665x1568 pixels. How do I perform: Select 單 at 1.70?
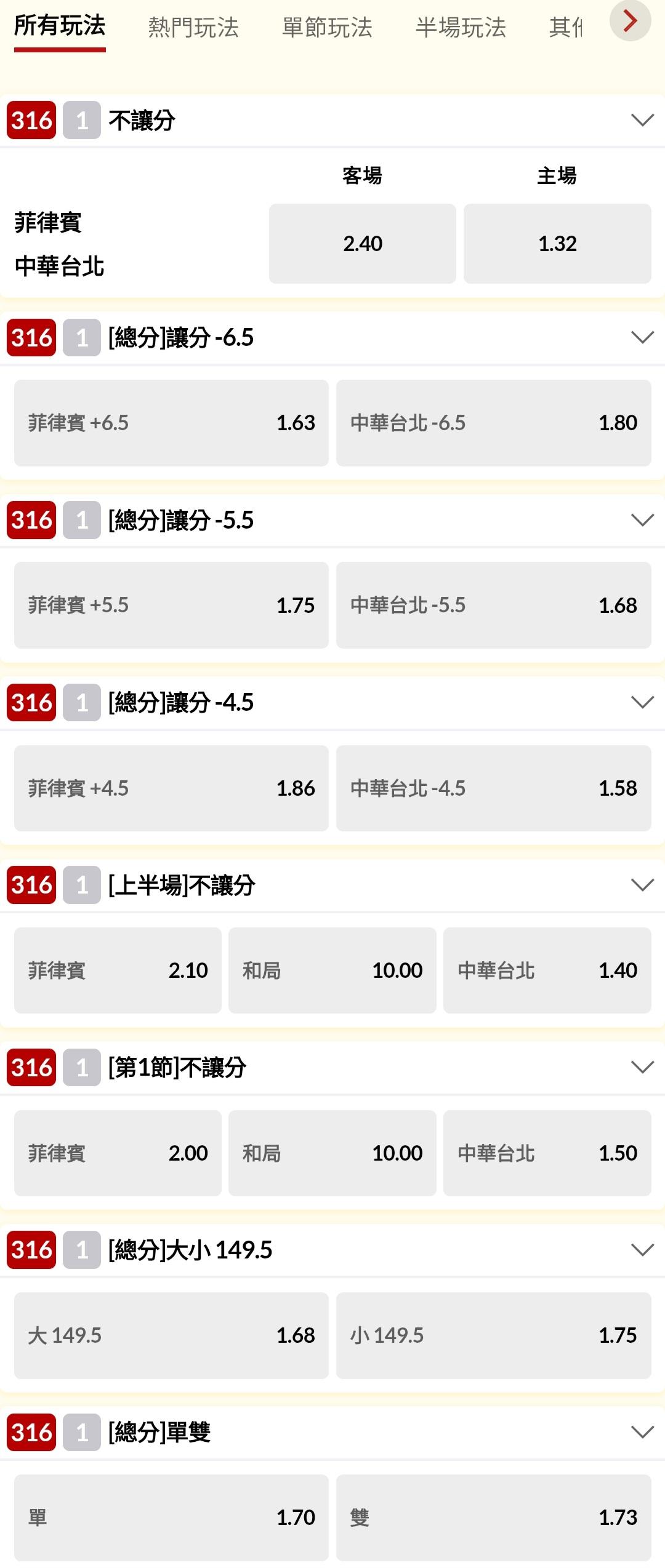[x=171, y=1518]
